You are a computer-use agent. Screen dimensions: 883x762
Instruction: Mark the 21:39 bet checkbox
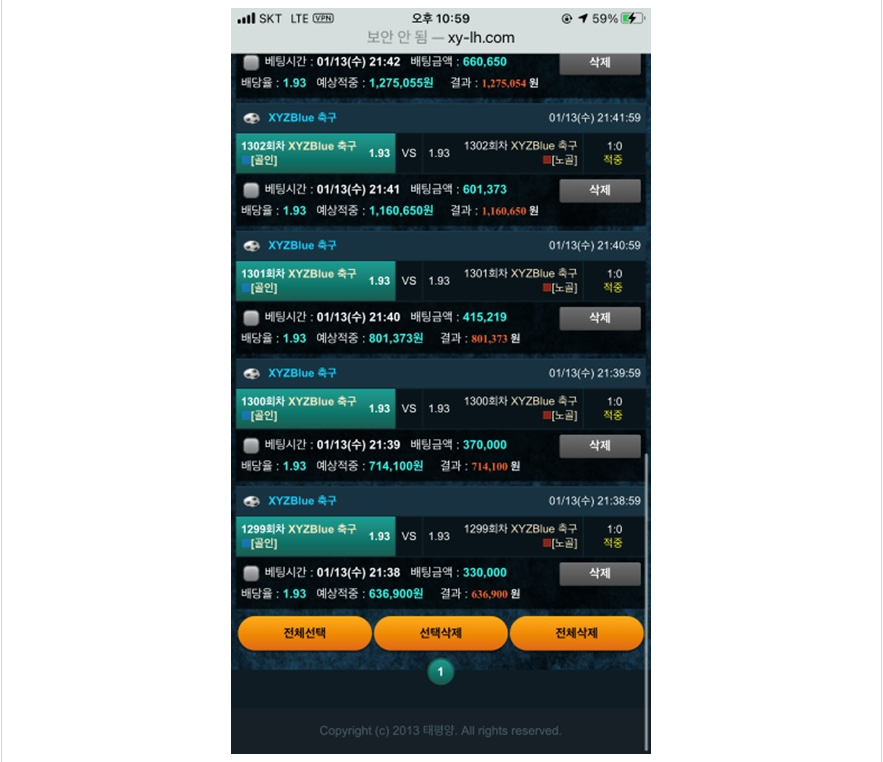click(251, 445)
